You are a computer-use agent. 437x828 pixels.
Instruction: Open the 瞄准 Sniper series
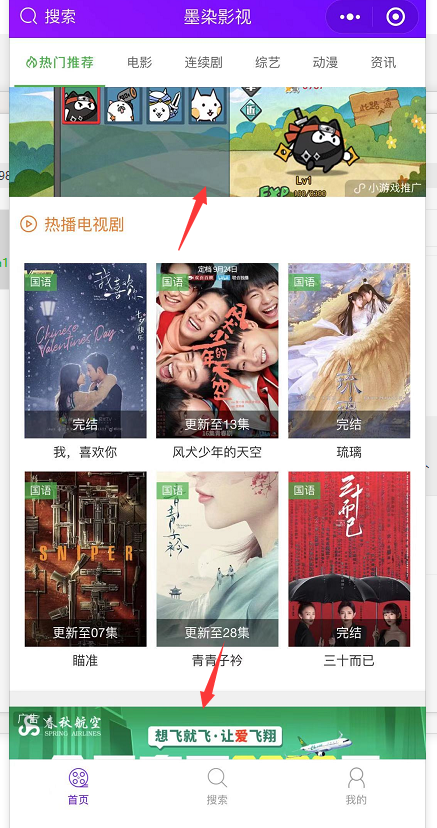[x=86, y=570]
